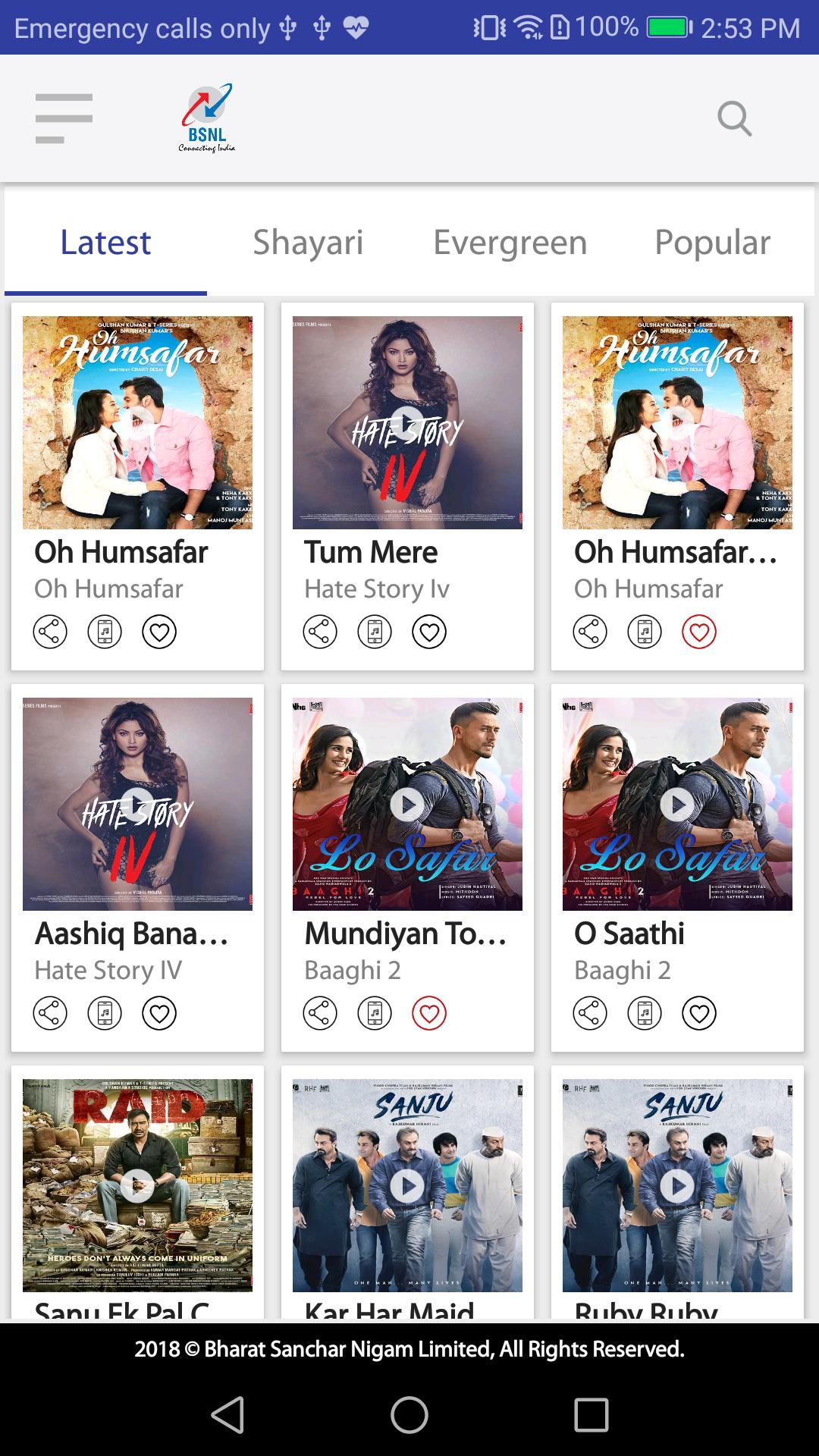819x1456 pixels.
Task: Select the Popular tab
Action: pos(712,243)
